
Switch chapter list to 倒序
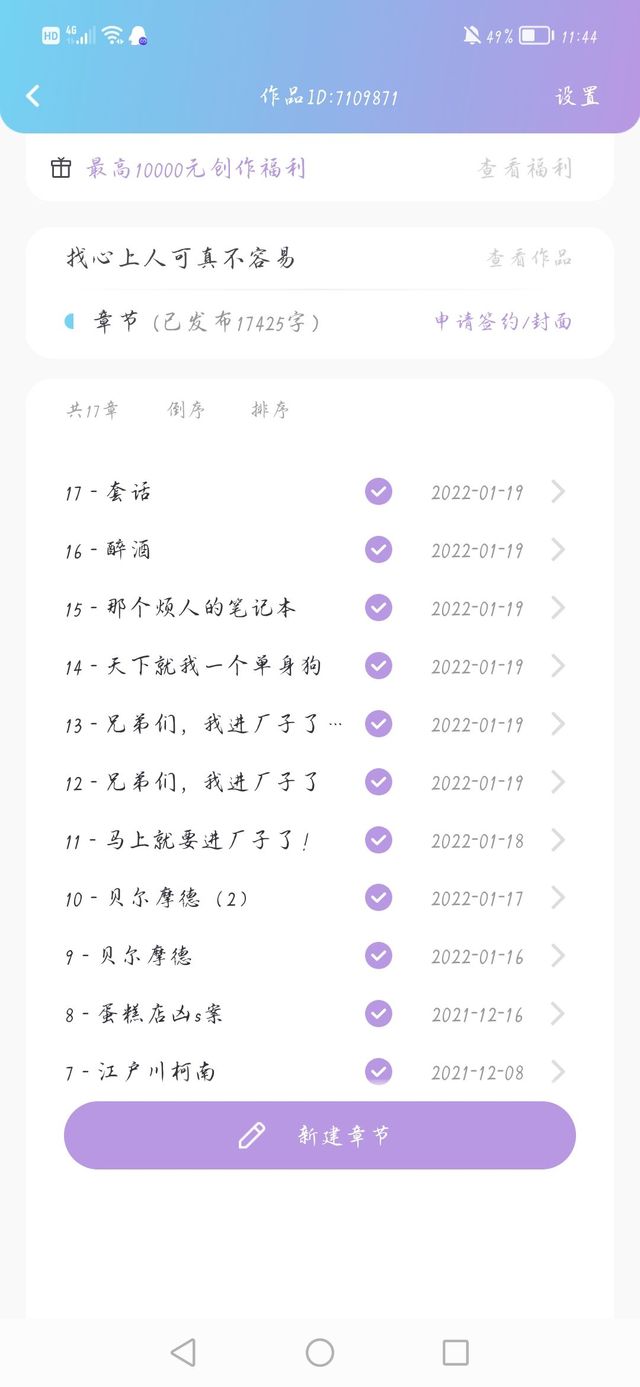186,410
